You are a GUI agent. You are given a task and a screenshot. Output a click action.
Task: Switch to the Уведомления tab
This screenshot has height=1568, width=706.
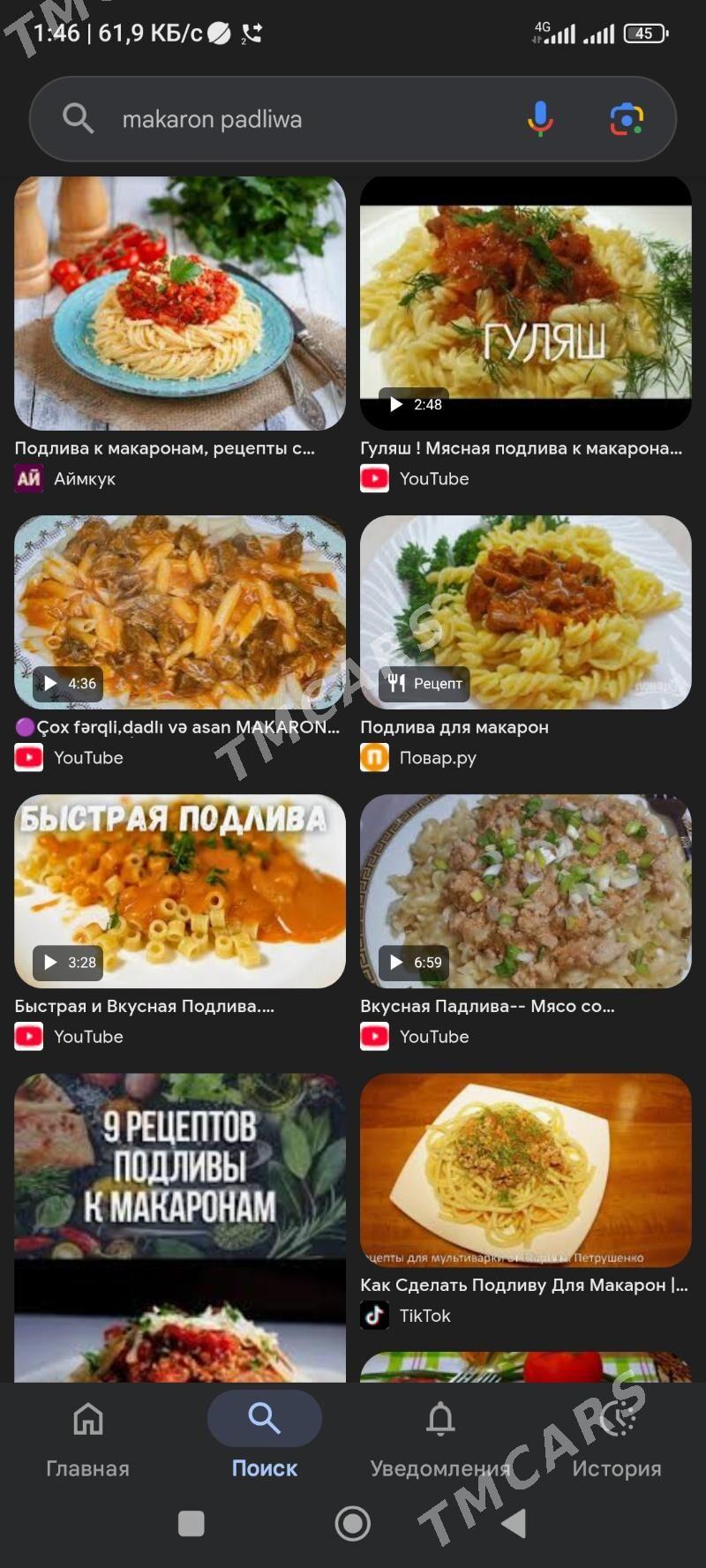(x=440, y=1438)
